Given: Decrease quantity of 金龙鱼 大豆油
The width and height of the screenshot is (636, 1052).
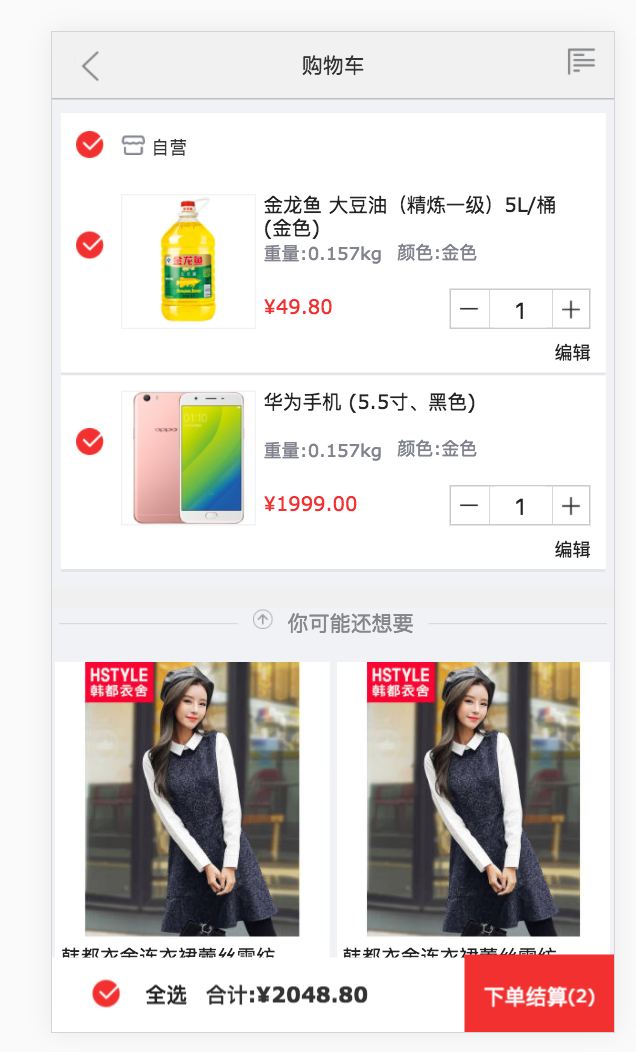Looking at the screenshot, I should [x=469, y=309].
